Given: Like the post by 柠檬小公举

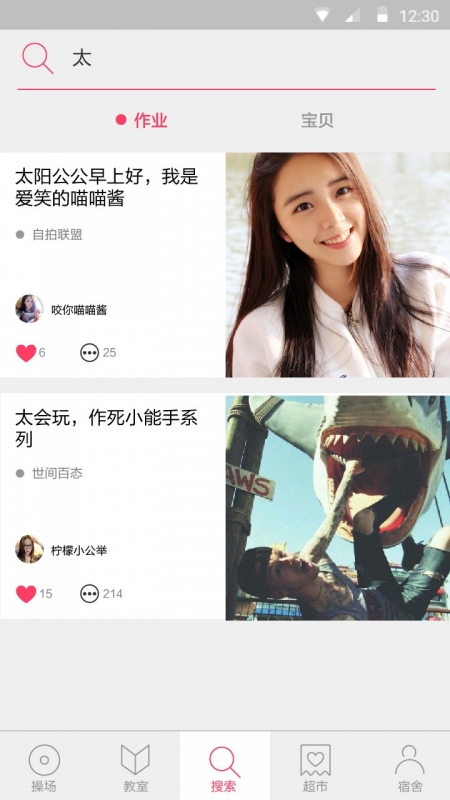Looking at the screenshot, I should pos(26,593).
